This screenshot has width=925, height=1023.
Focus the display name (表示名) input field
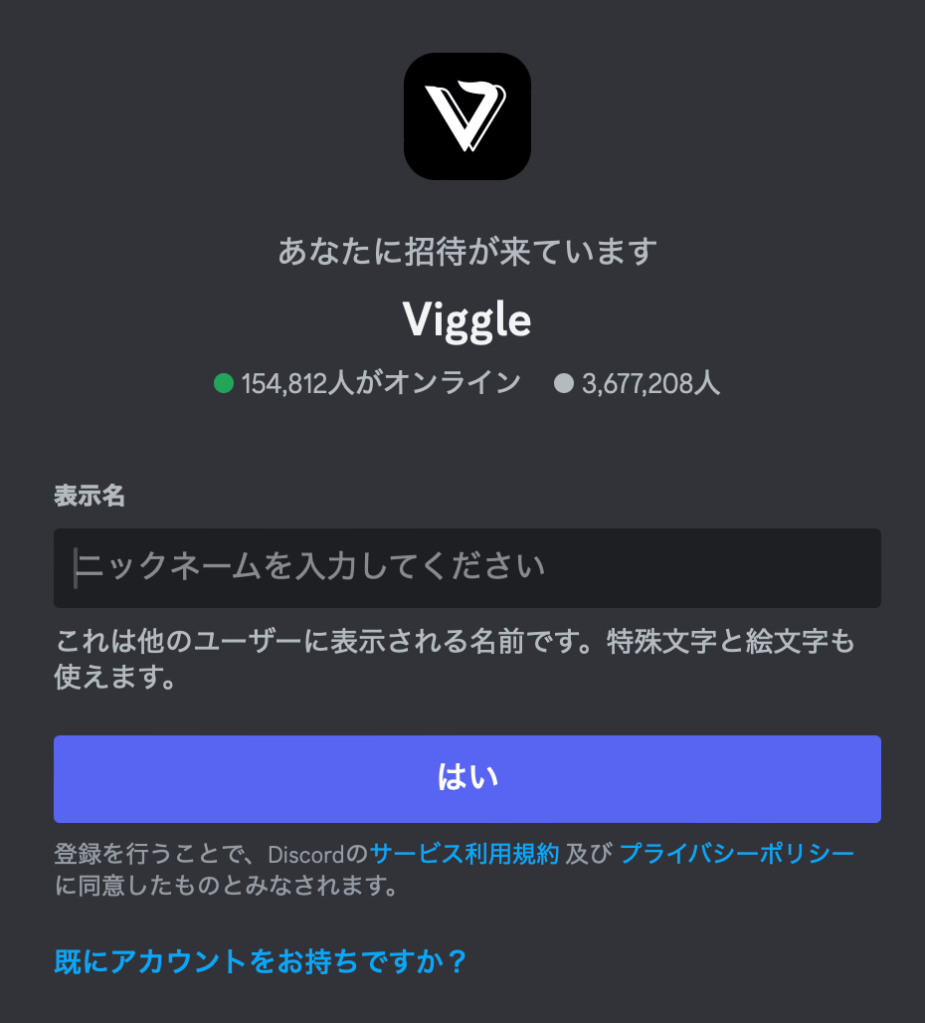[x=467, y=568]
